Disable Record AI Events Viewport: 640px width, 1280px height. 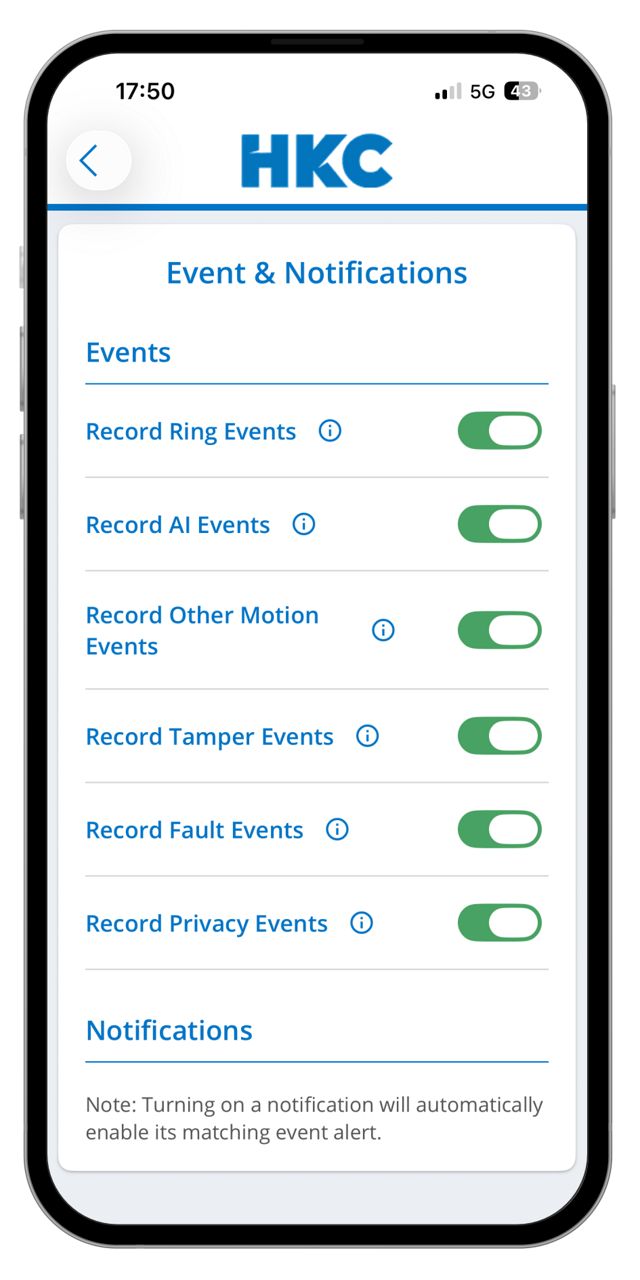click(x=499, y=524)
